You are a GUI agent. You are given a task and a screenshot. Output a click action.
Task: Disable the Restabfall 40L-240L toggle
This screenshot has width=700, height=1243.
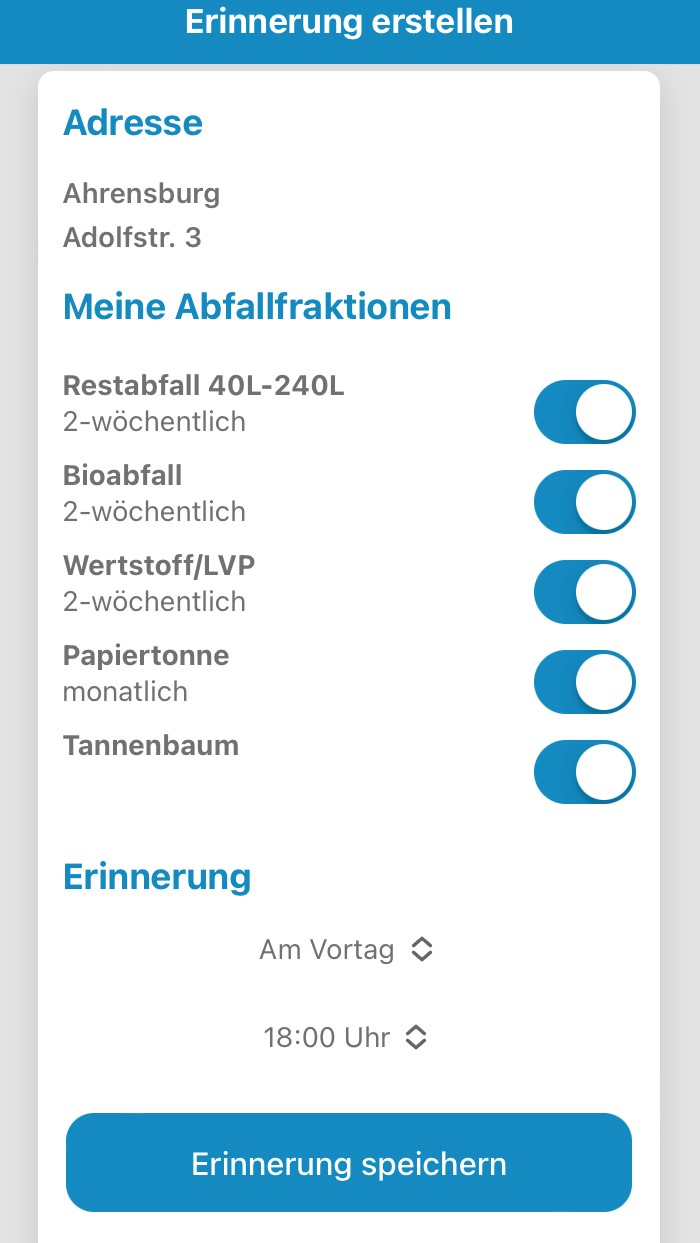click(x=585, y=412)
